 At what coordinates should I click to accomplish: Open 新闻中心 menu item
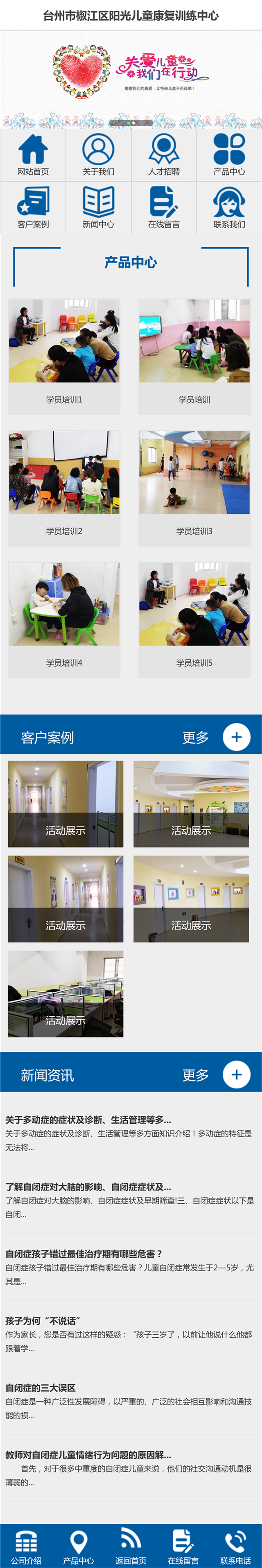(99, 207)
